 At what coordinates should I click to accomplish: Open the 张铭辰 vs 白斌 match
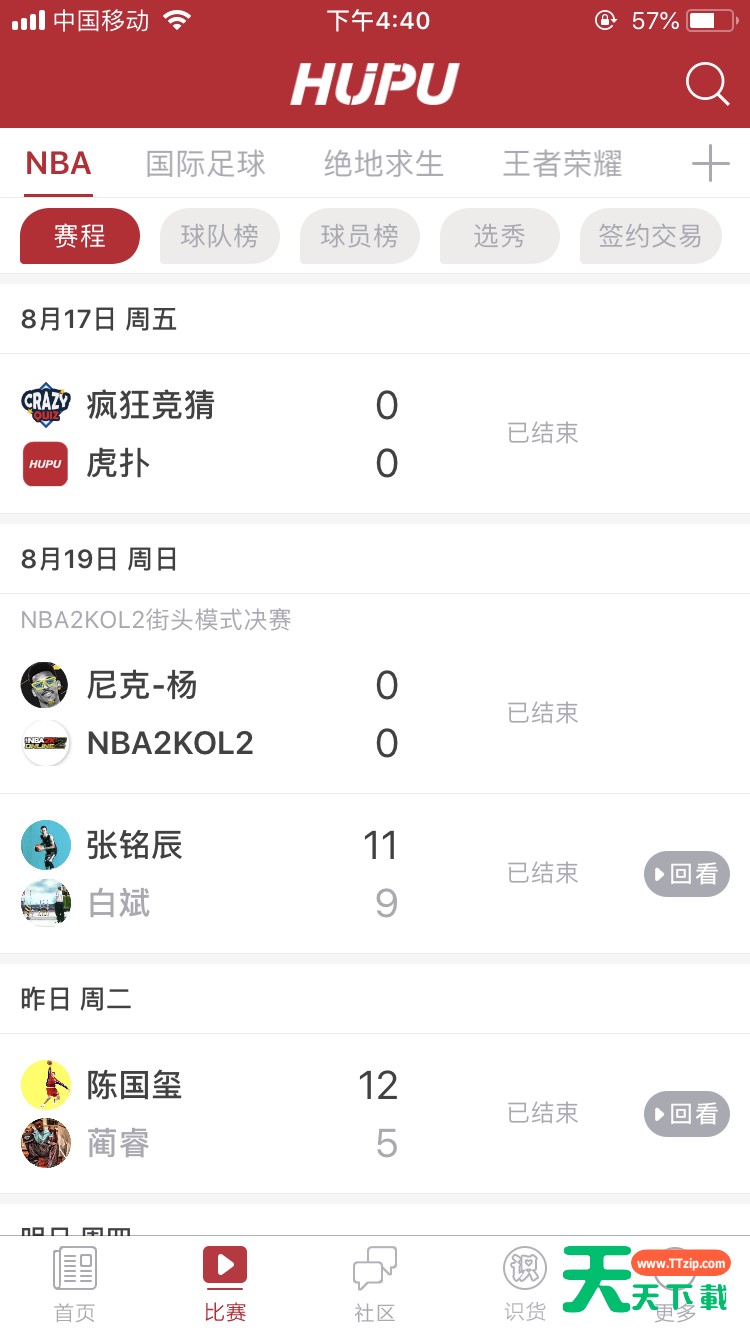(300, 874)
